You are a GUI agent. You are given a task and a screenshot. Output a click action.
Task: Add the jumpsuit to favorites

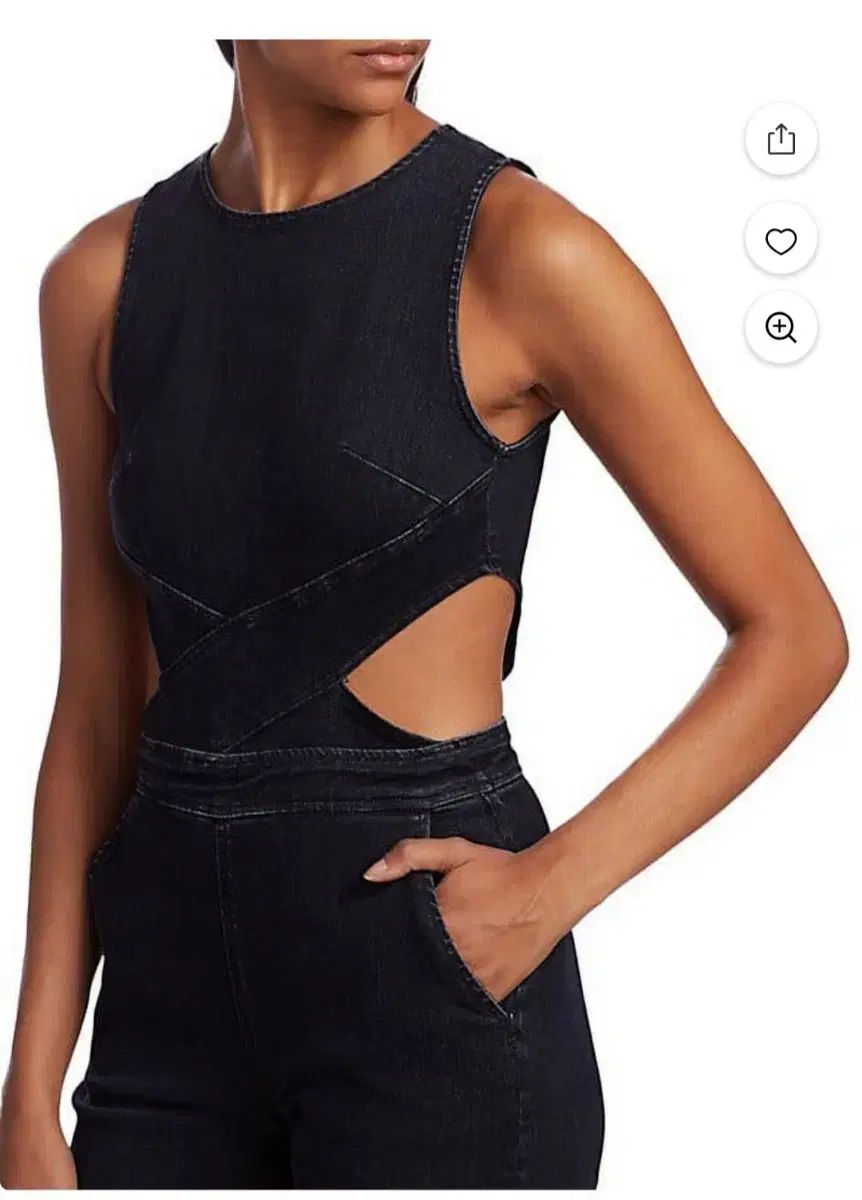click(781, 241)
